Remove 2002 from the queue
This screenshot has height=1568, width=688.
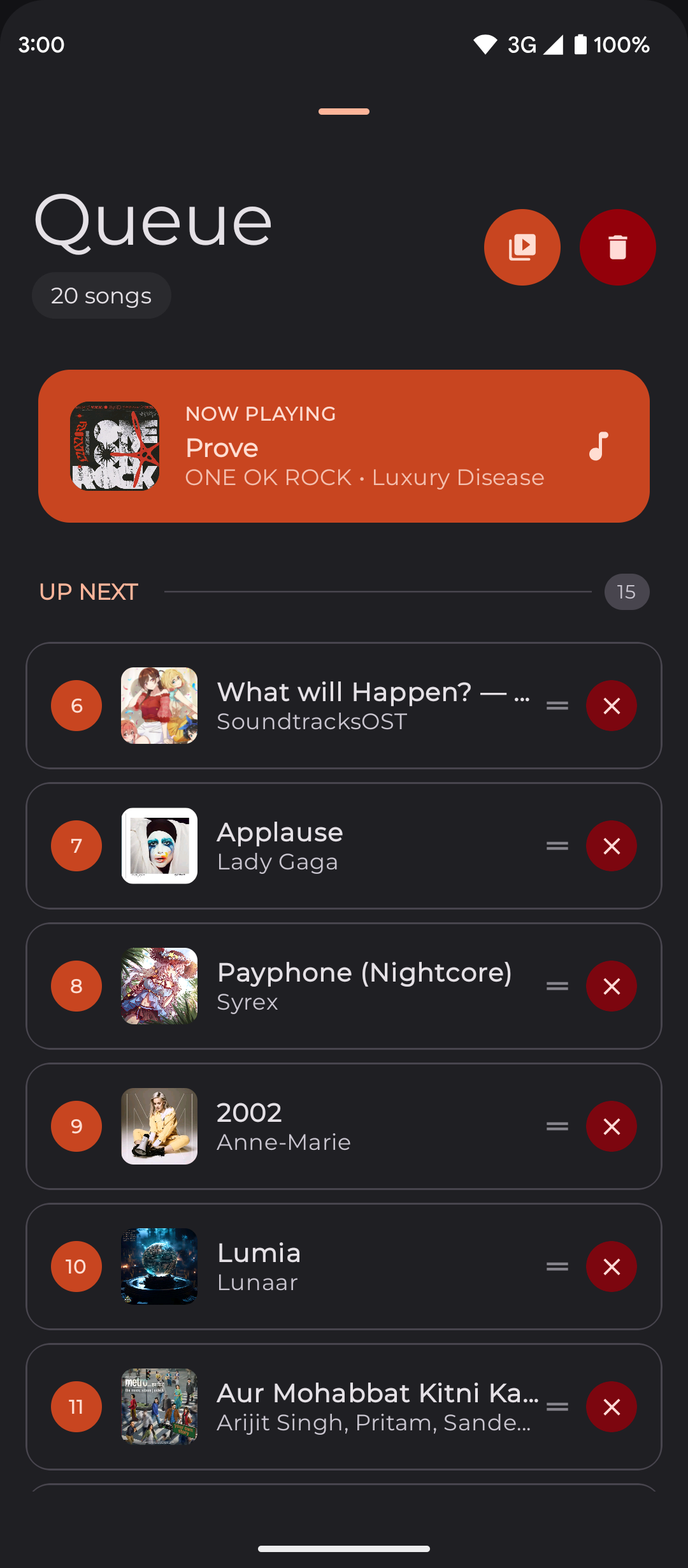coord(611,1126)
